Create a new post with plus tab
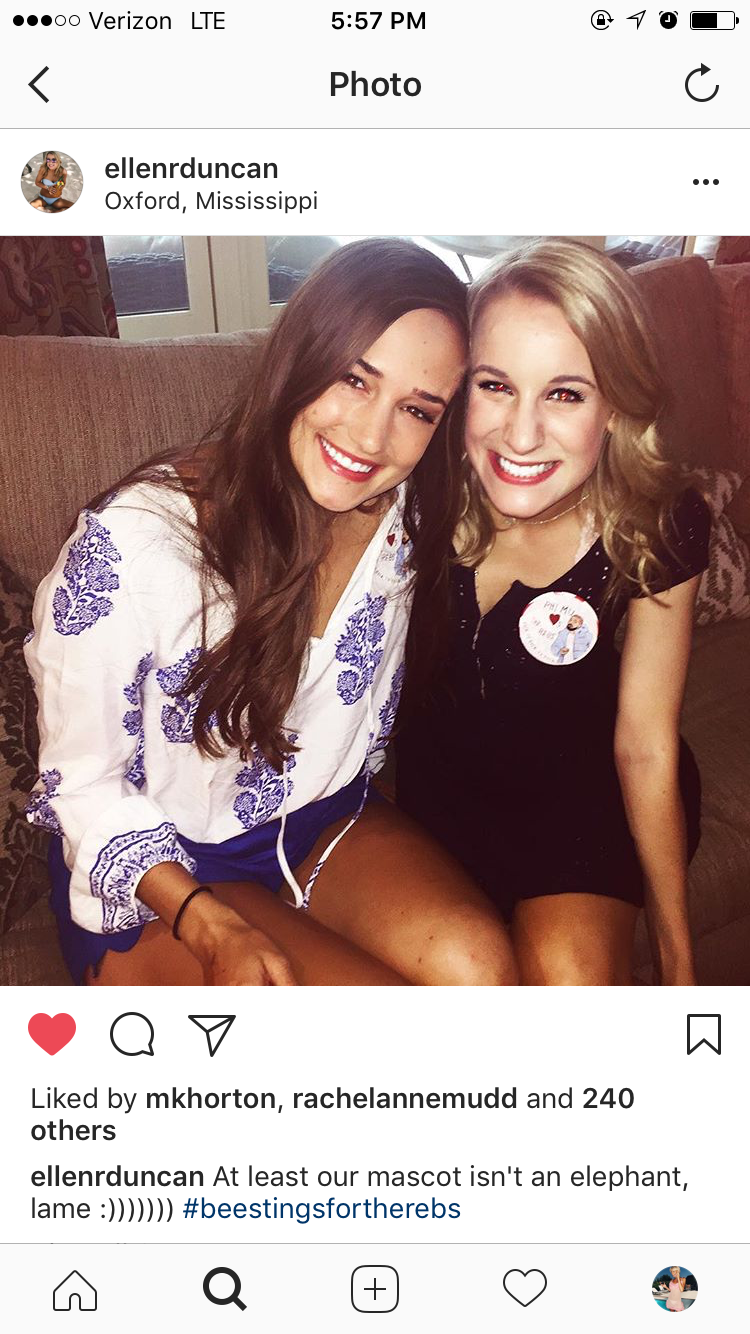 click(375, 1288)
